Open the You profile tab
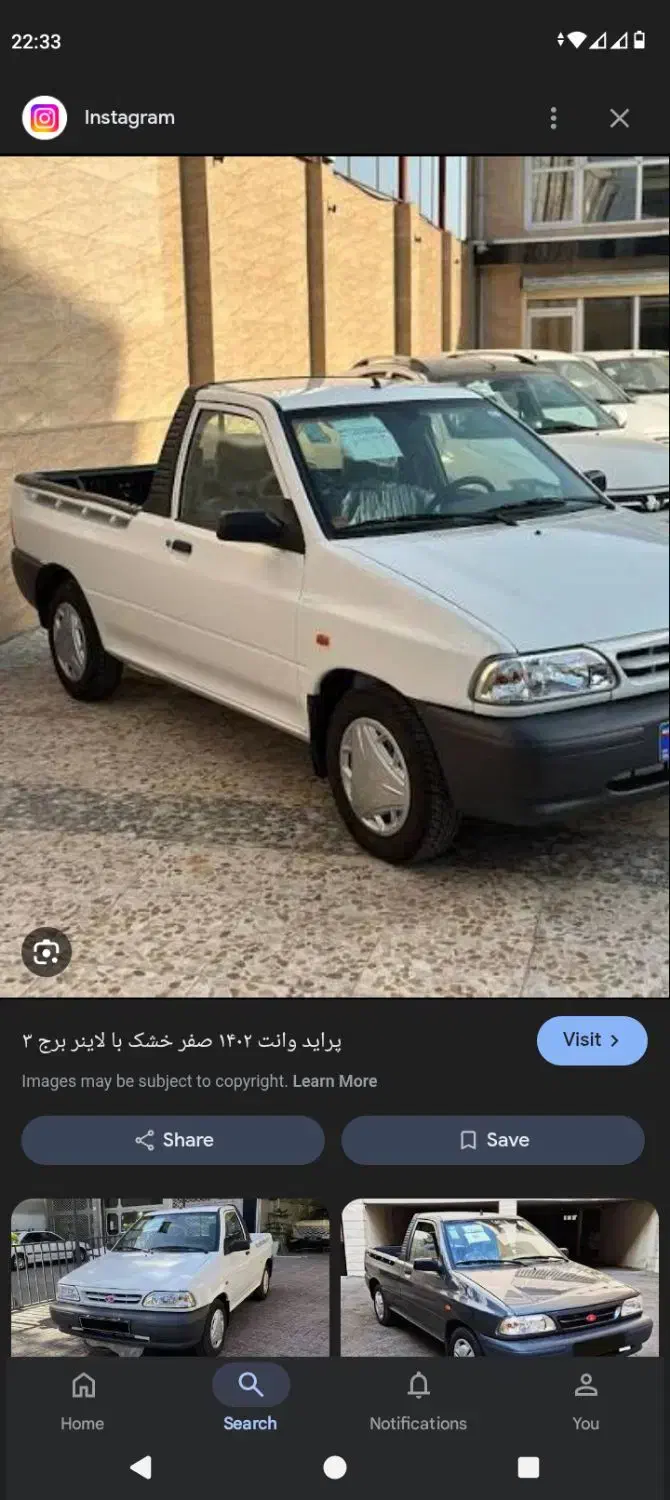The image size is (670, 1500). [x=585, y=1400]
